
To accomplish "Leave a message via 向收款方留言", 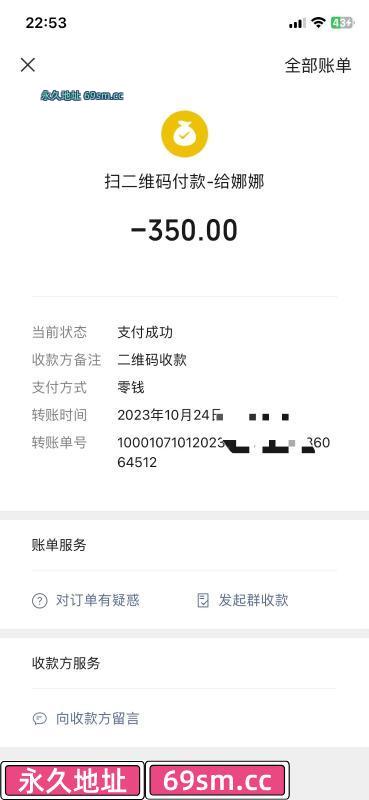I will click(x=85, y=719).
